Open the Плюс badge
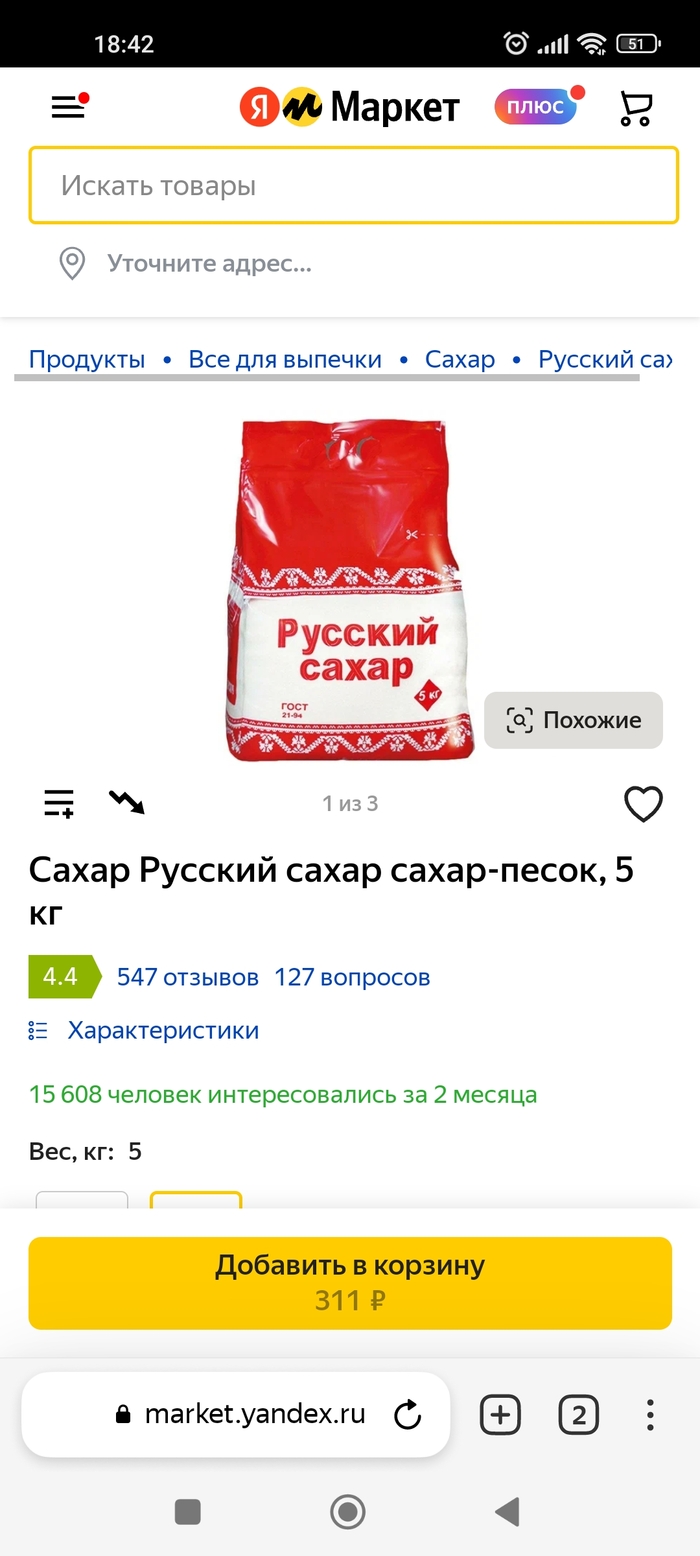This screenshot has height=1556, width=700. 536,107
